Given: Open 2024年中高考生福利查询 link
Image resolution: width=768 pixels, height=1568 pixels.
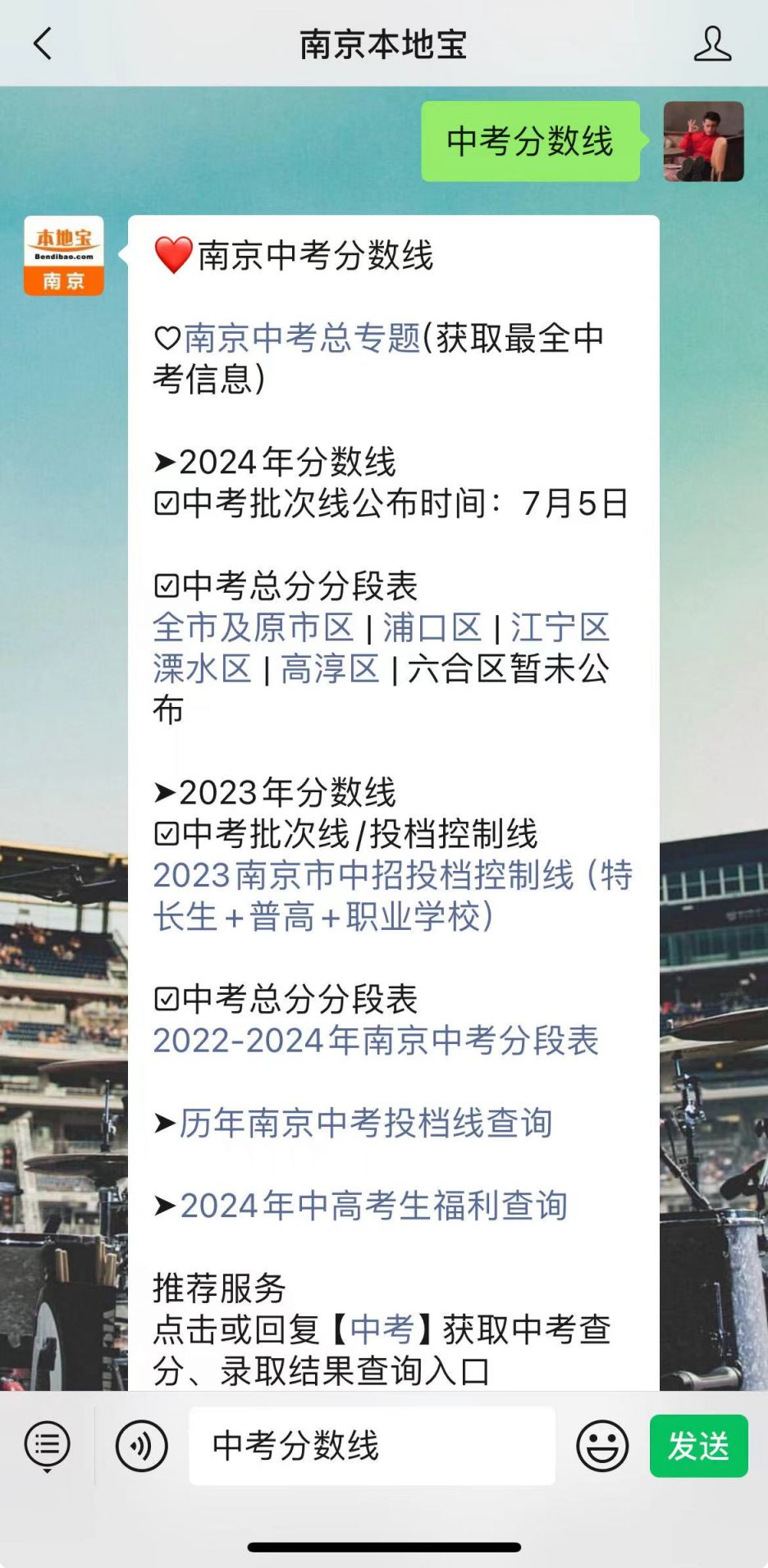Looking at the screenshot, I should pos(373,1206).
